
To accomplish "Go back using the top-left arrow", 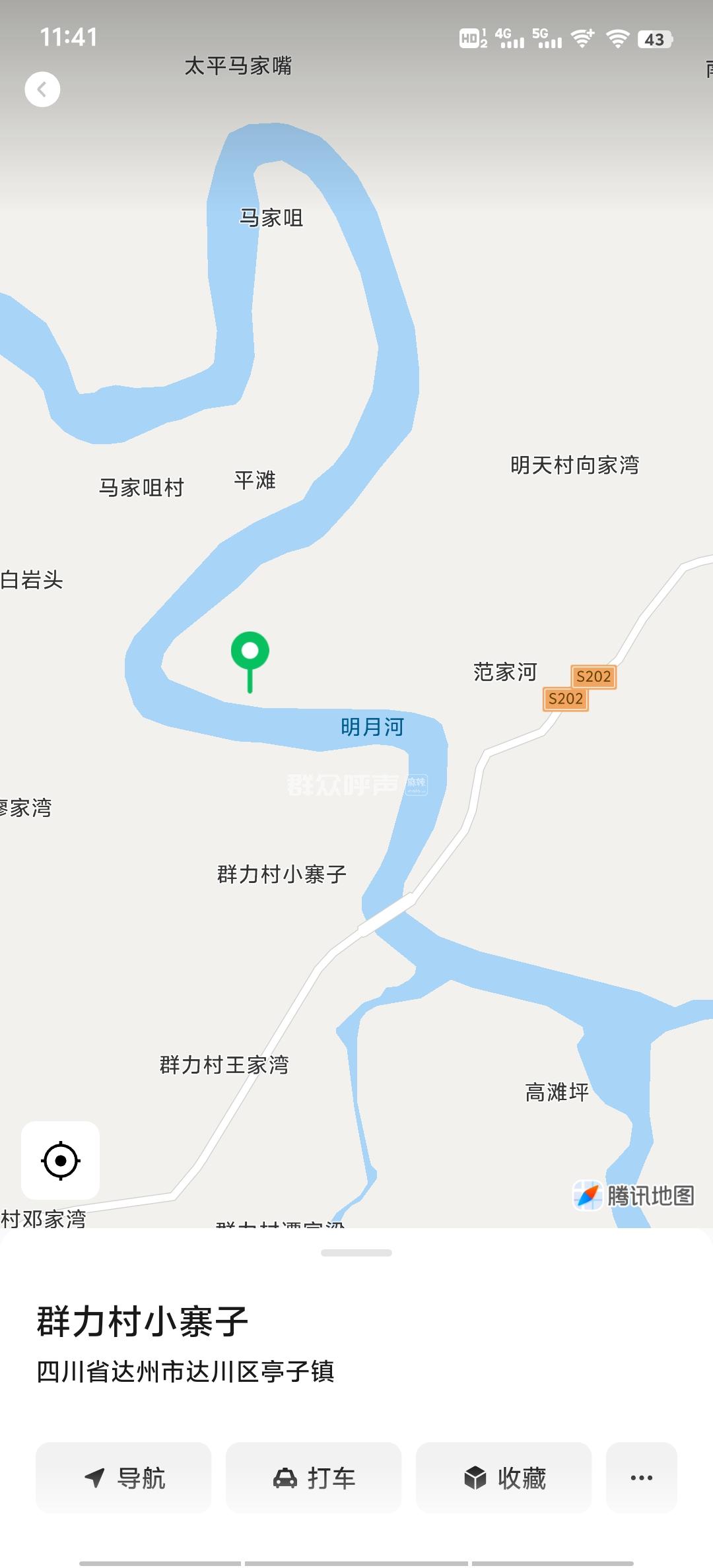I will tap(42, 89).
